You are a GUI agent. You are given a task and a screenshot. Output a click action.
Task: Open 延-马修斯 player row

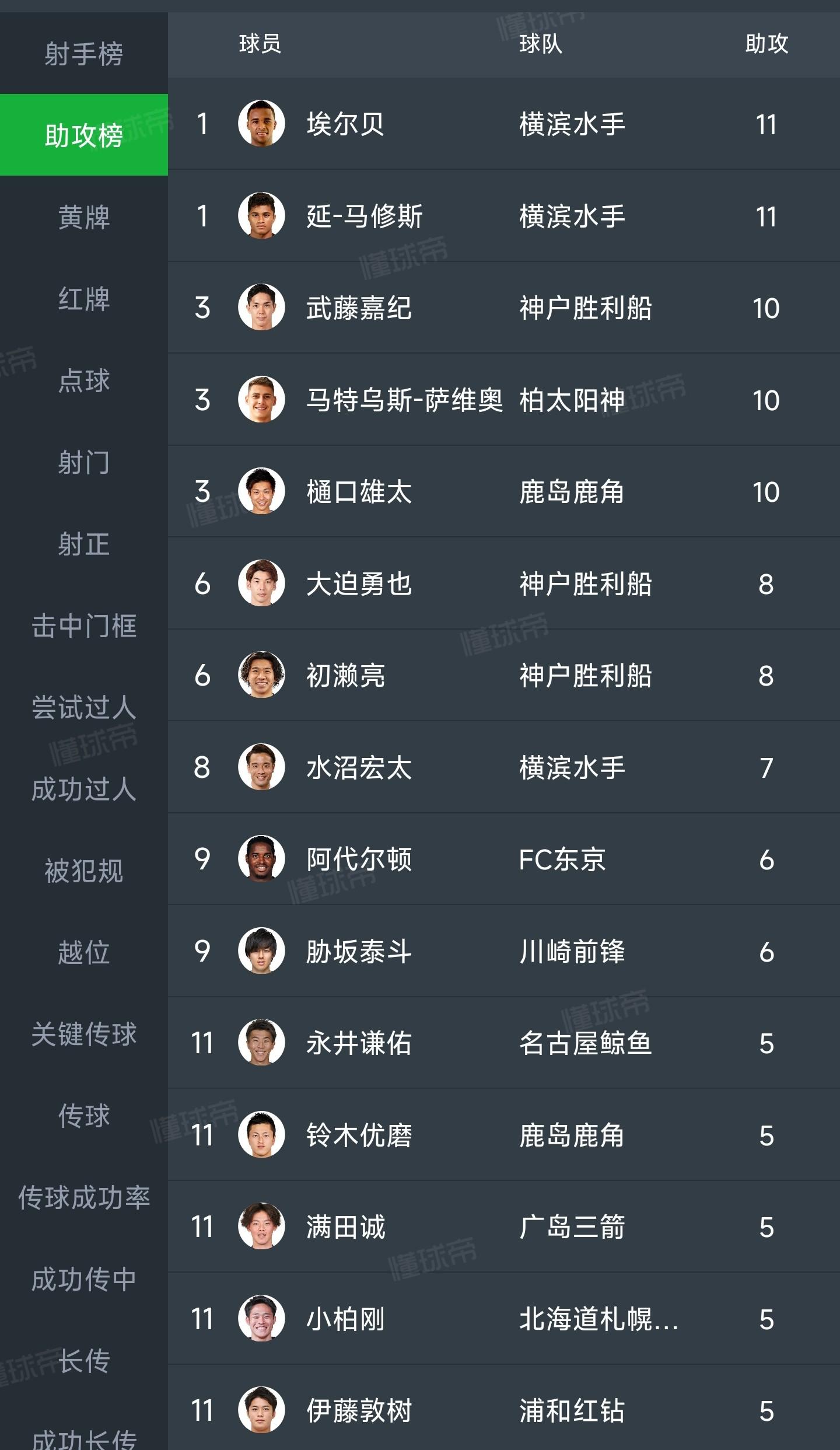[365, 216]
